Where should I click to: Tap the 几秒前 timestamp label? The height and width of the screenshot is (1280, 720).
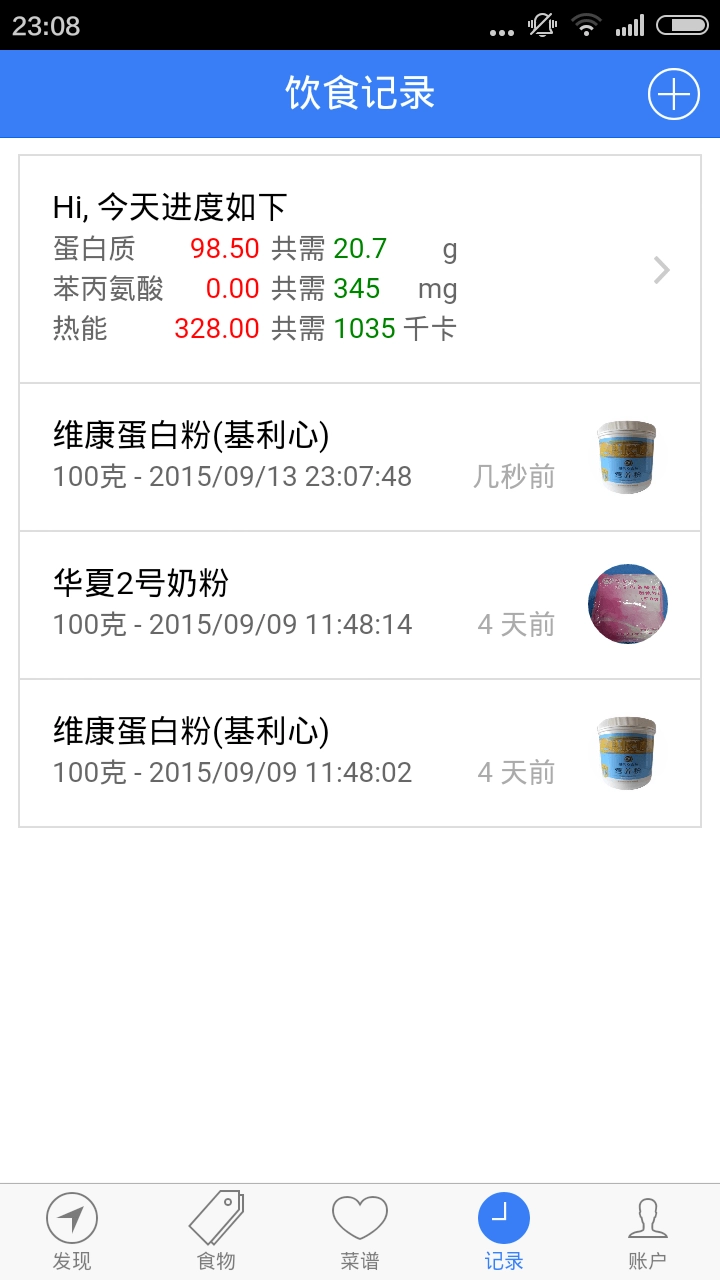point(515,477)
